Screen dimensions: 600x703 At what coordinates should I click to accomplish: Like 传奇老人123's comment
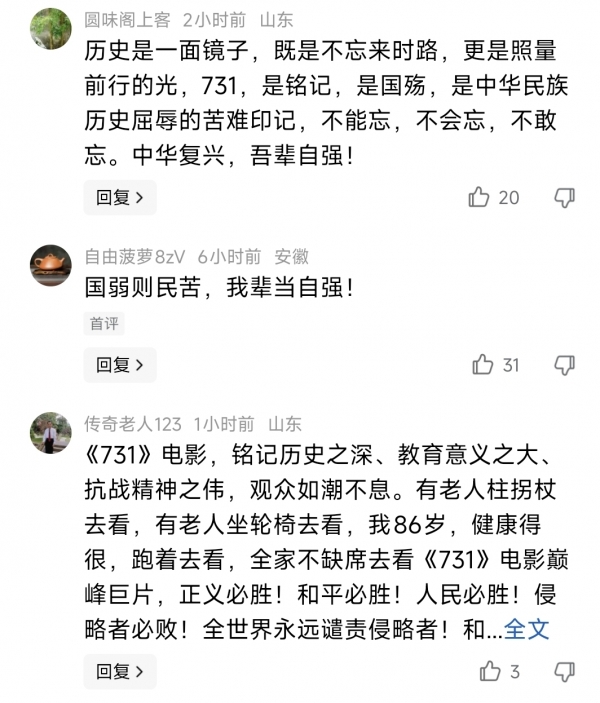490,671
